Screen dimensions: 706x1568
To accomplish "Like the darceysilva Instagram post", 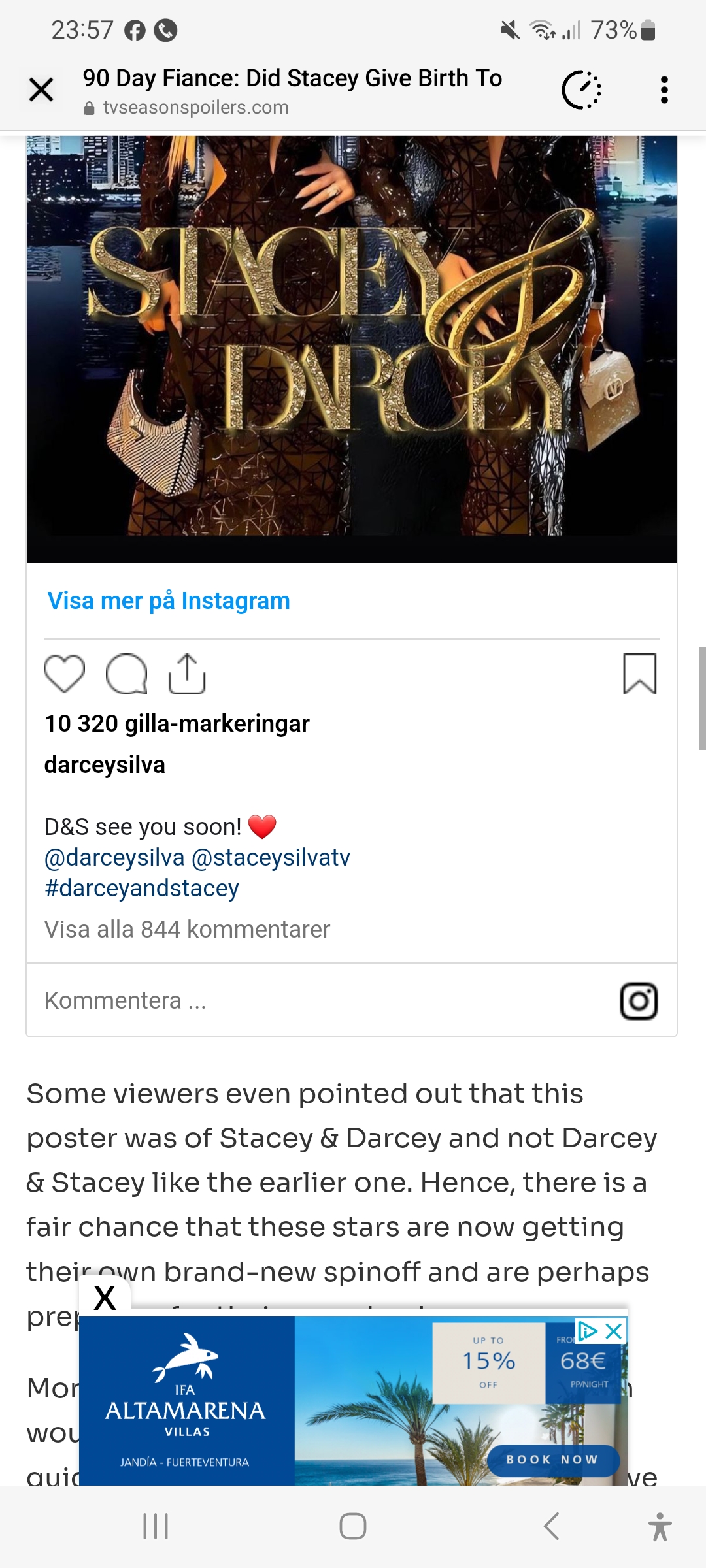I will click(64, 674).
